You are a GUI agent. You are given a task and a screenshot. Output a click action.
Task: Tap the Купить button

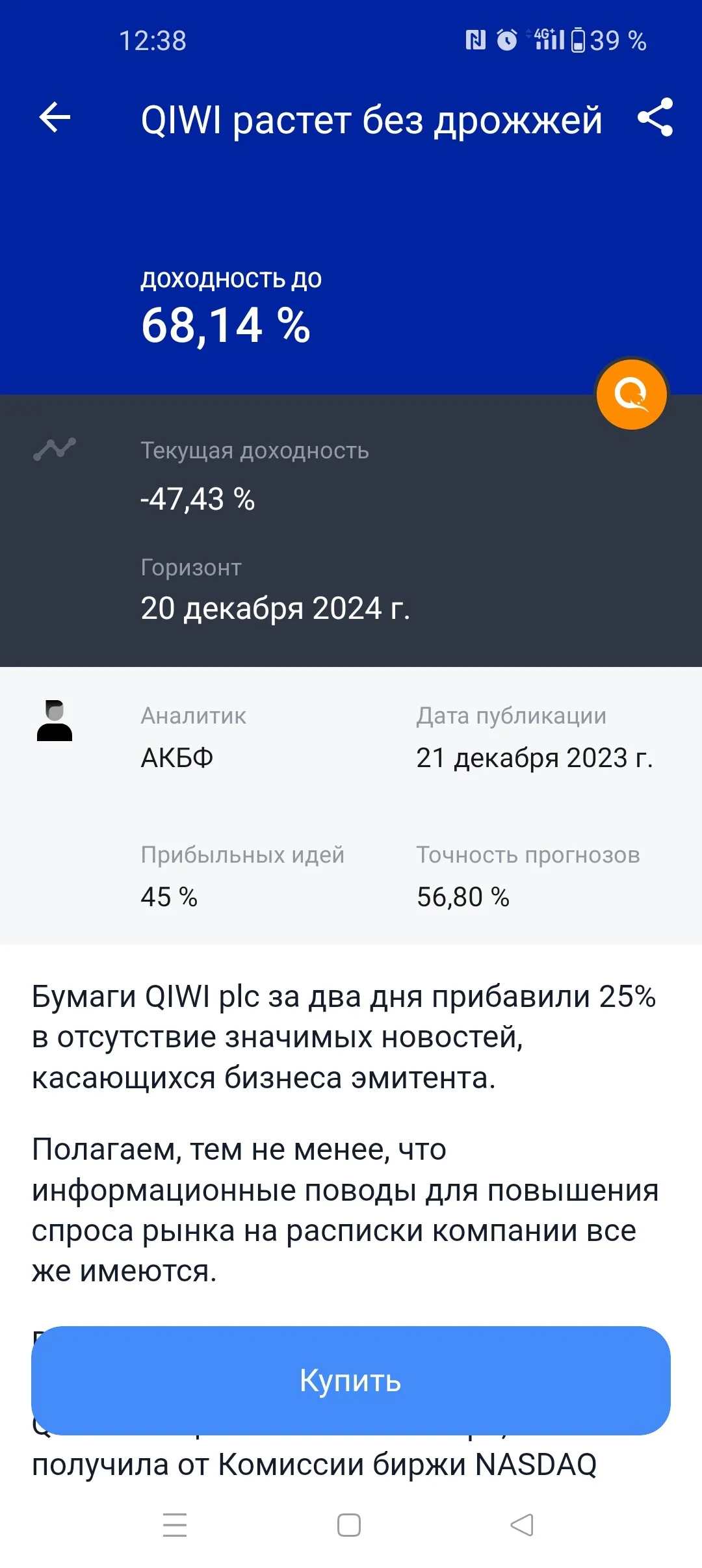(351, 1380)
